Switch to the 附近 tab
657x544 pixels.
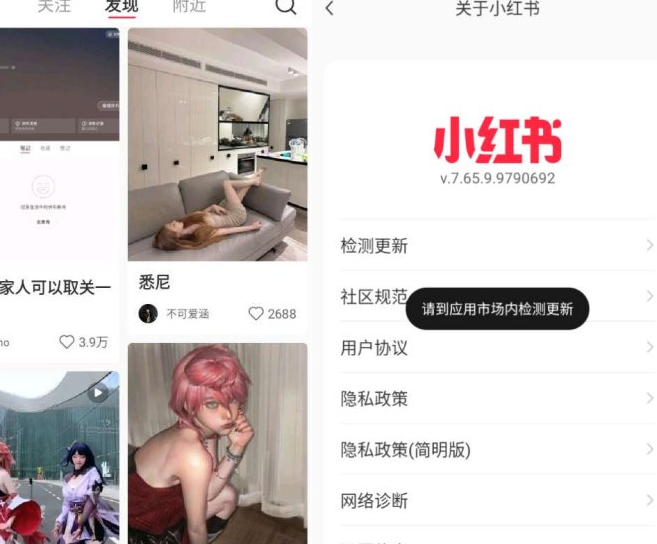click(189, 6)
